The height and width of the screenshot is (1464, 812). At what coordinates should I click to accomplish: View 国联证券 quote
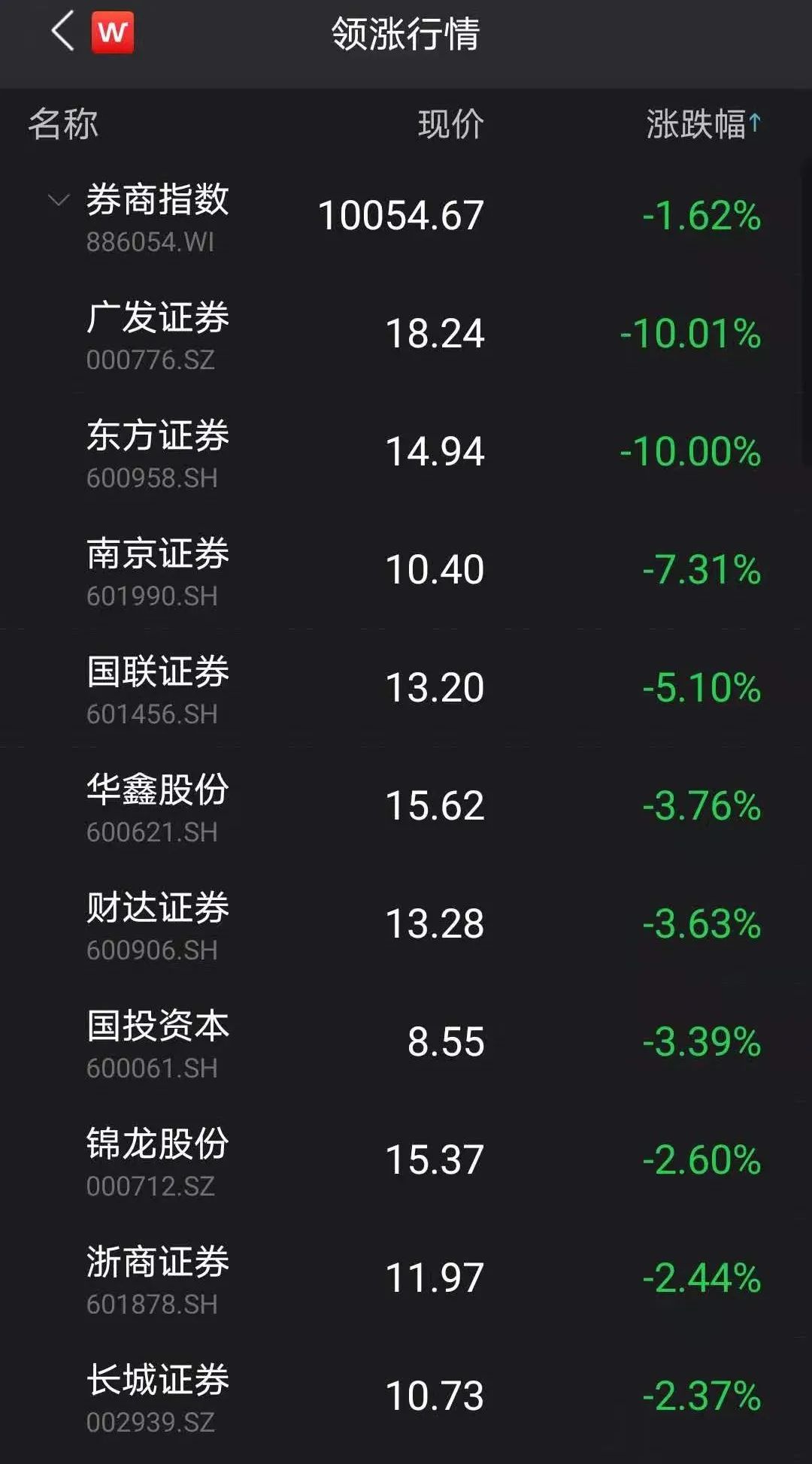click(406, 688)
